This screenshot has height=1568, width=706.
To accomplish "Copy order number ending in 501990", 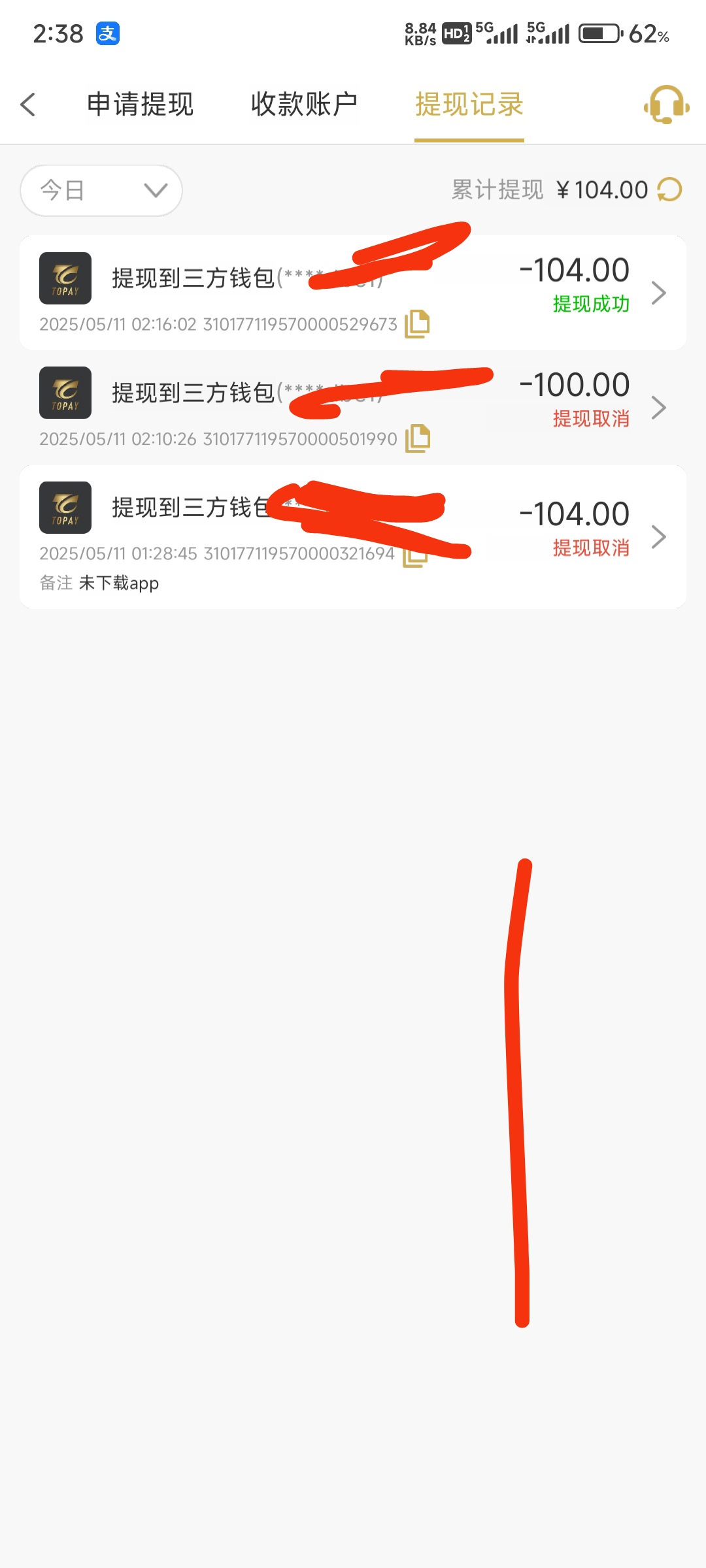I will click(x=417, y=438).
